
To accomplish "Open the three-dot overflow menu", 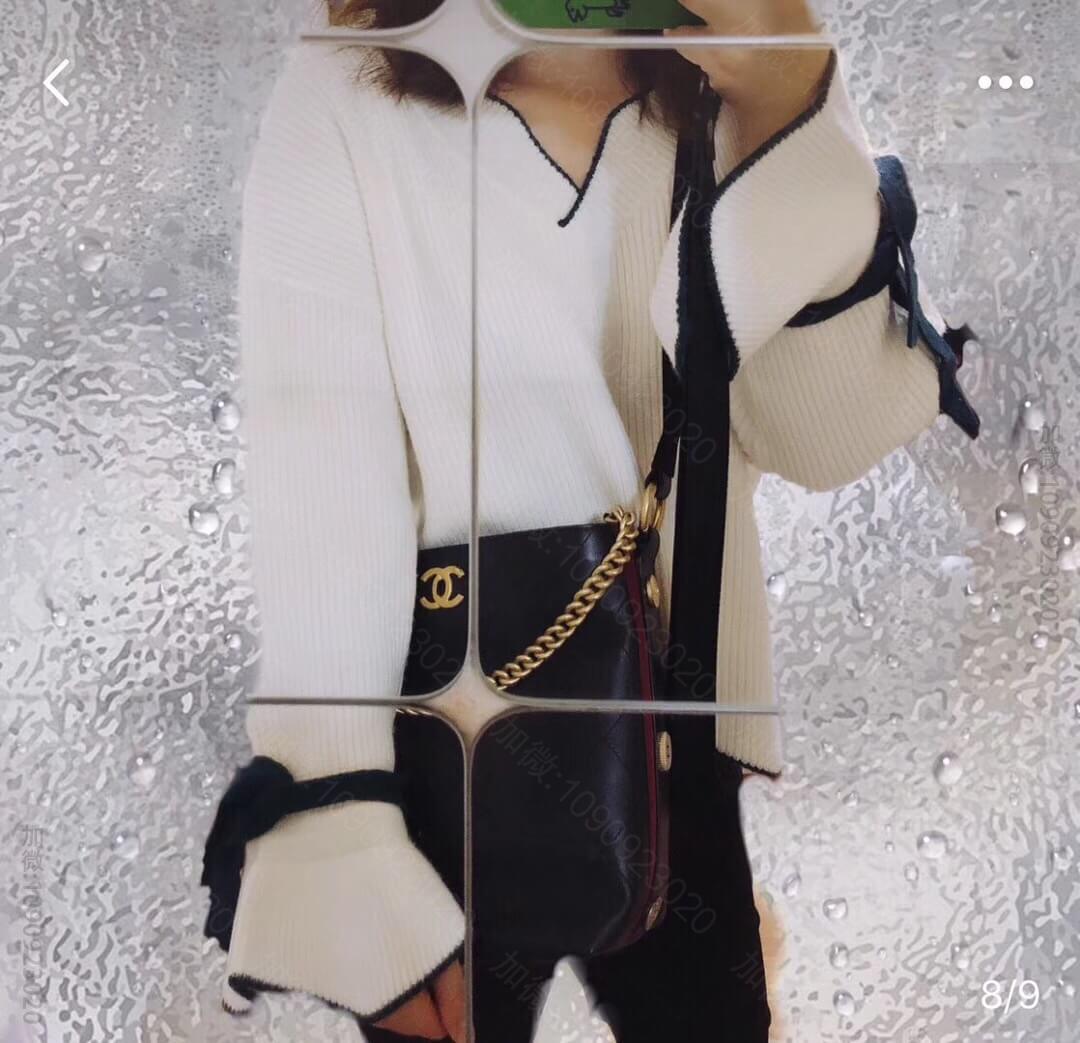I will coord(1005,83).
